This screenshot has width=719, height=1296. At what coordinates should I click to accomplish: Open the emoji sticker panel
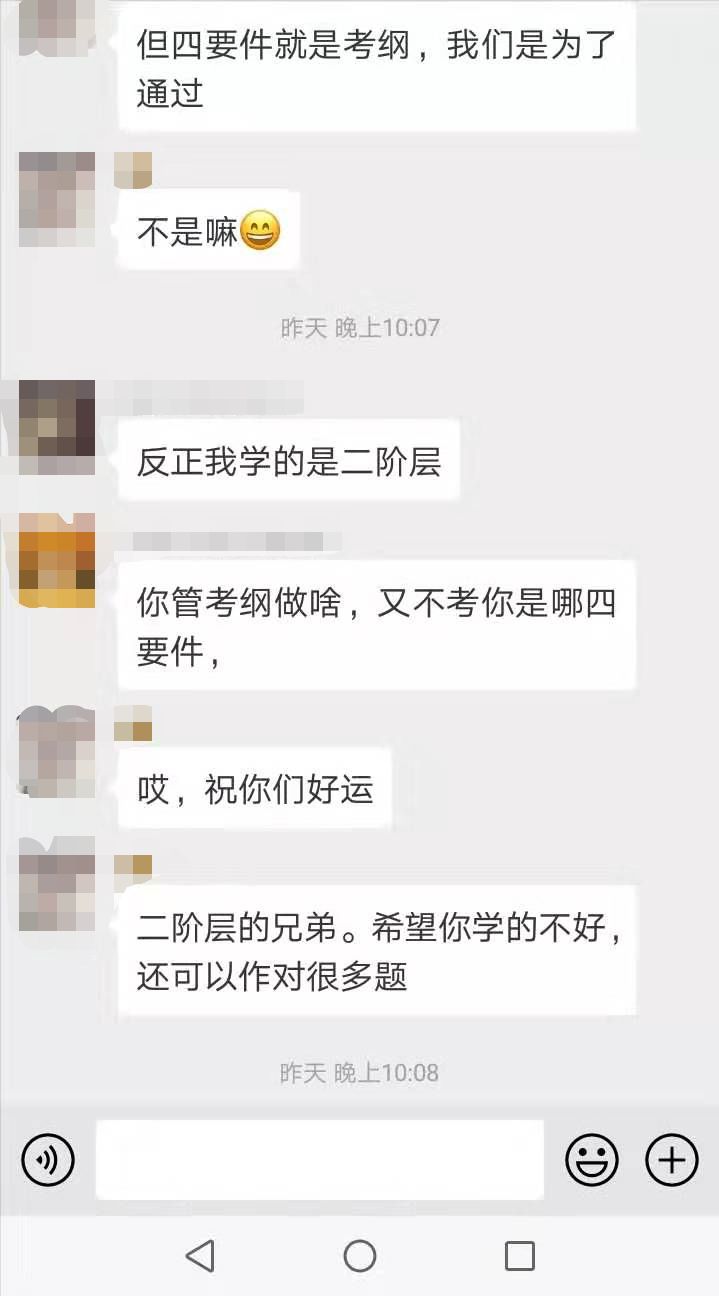(592, 1160)
